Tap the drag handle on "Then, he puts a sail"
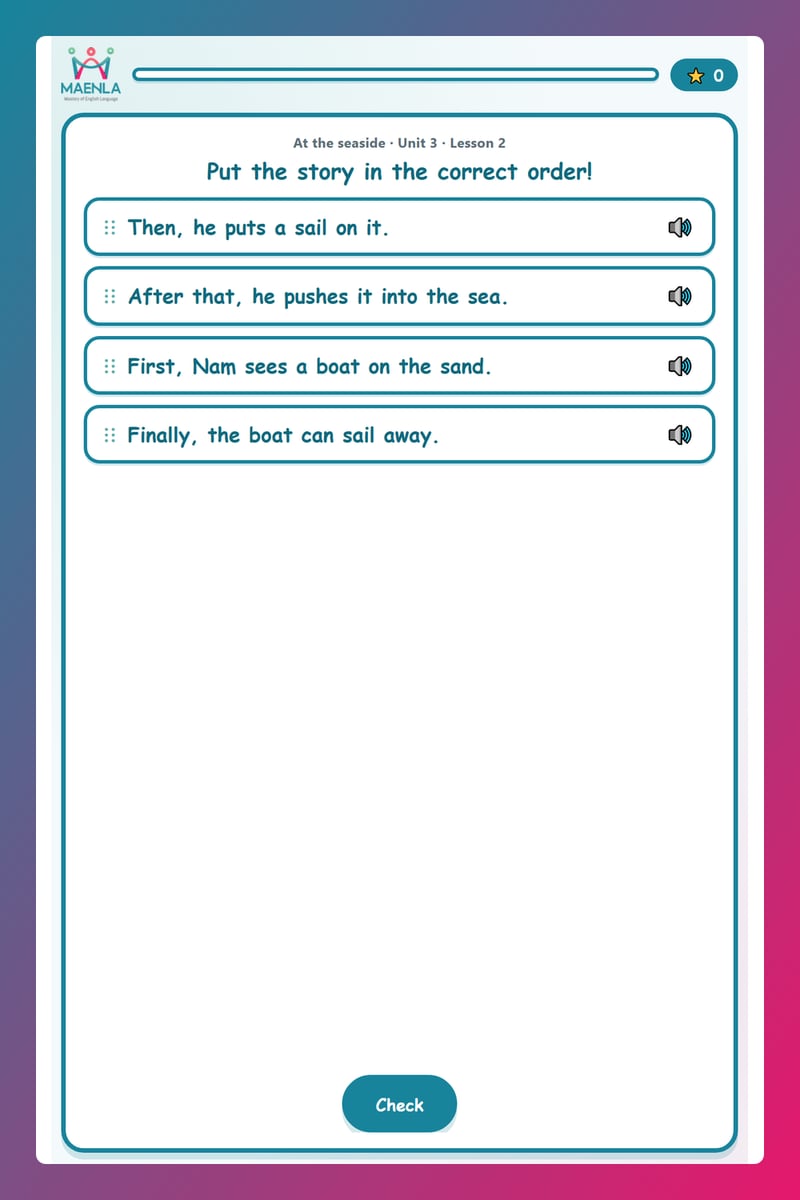The height and width of the screenshot is (1200, 800). (110, 228)
